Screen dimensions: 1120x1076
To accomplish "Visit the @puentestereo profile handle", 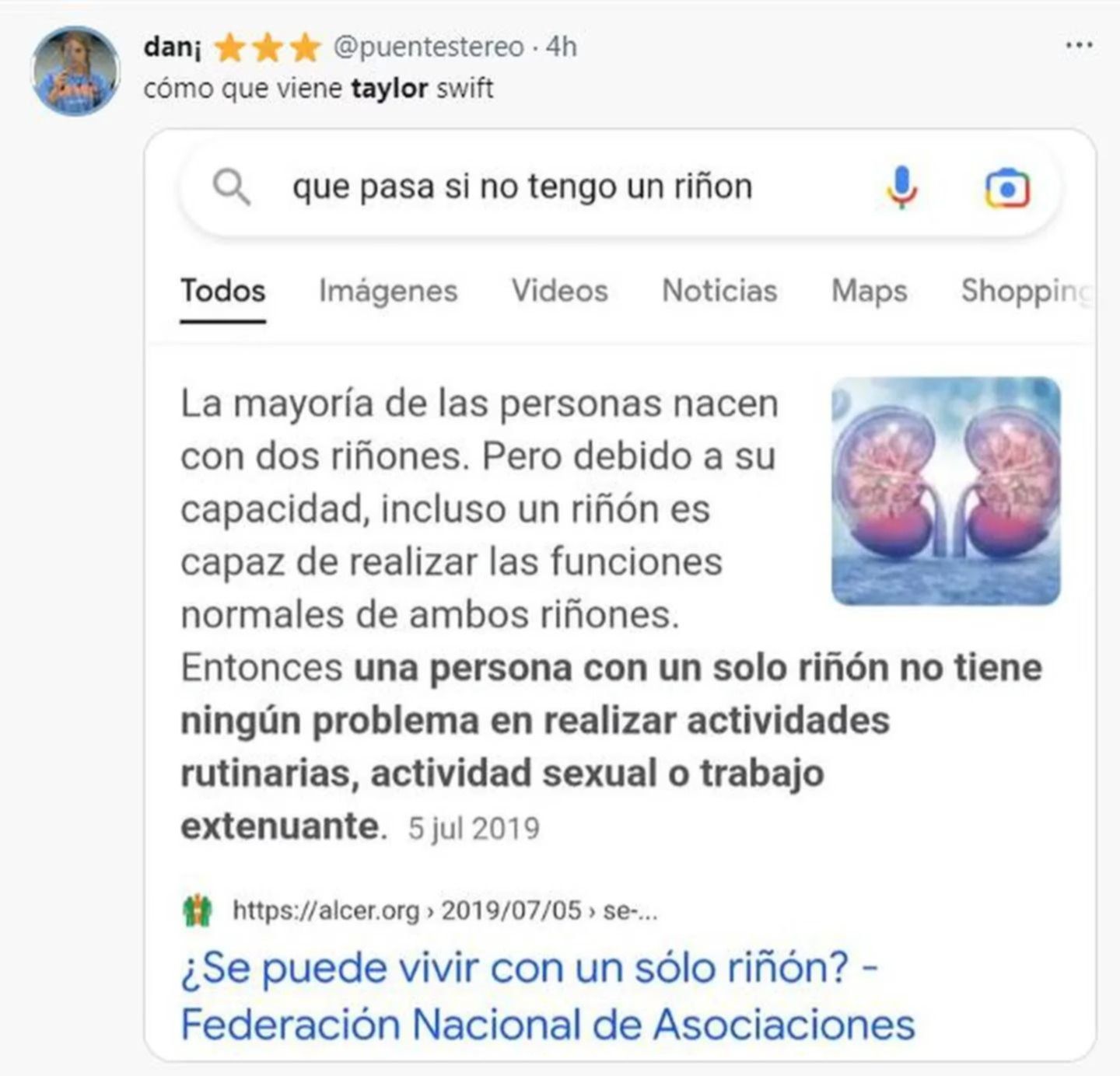I will click(429, 47).
